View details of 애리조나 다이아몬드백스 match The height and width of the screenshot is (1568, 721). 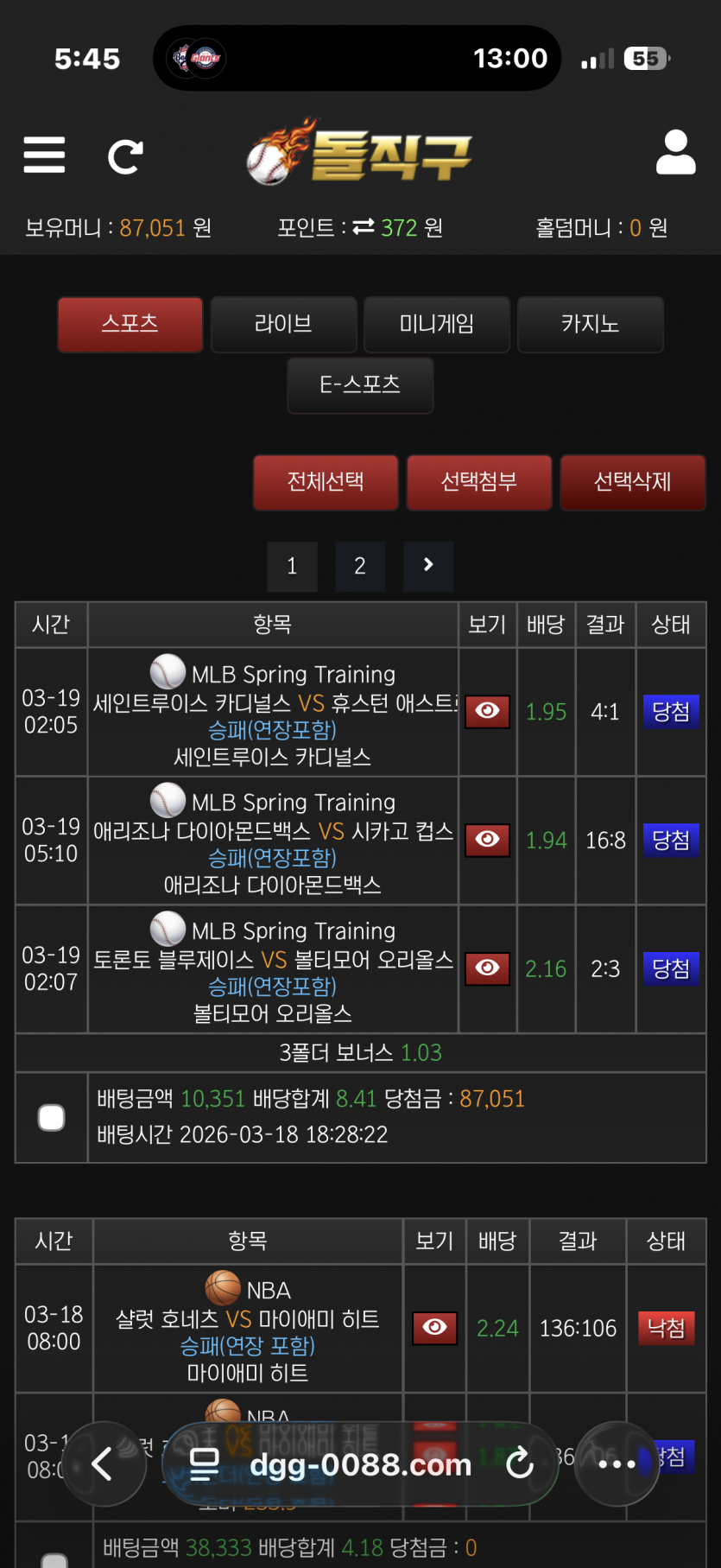487,840
